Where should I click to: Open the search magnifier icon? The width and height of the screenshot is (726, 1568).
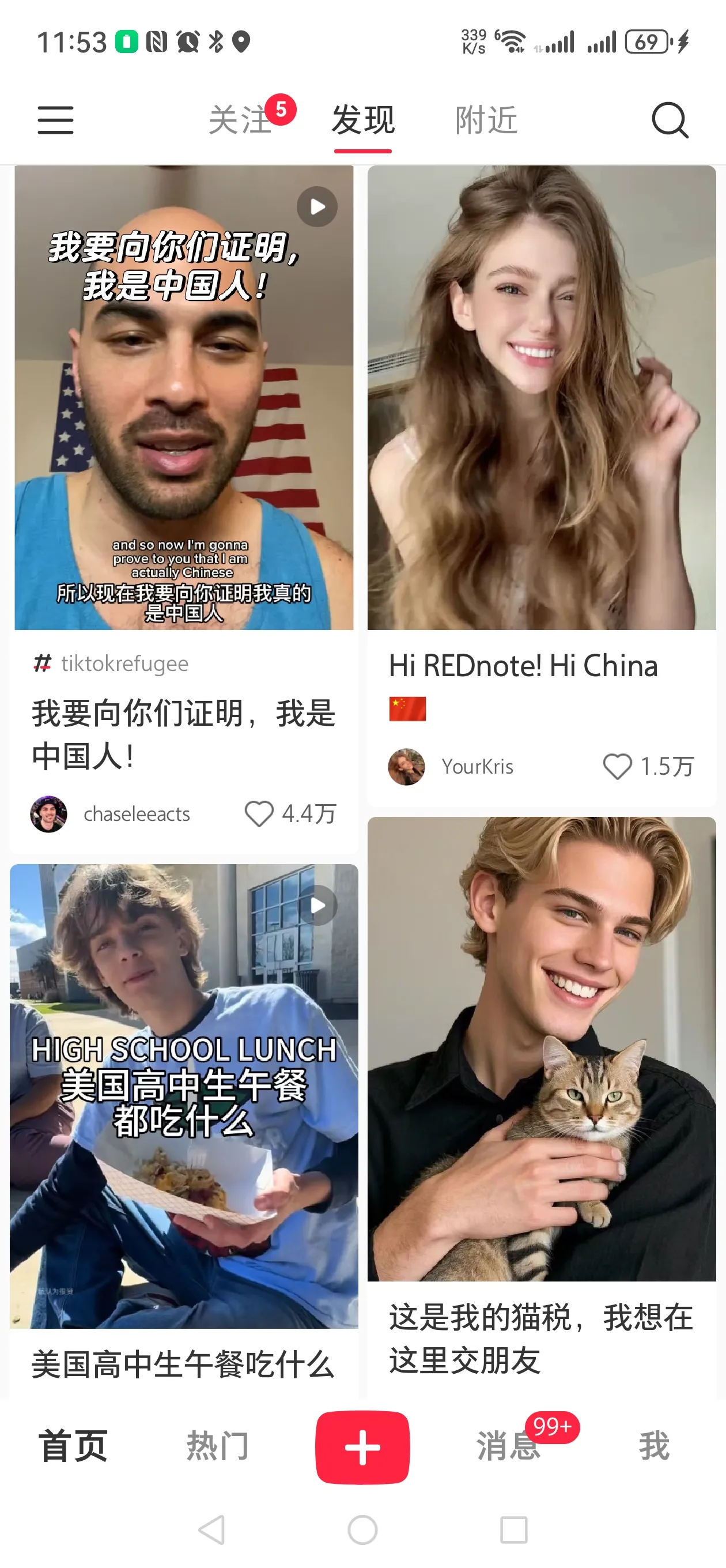[670, 120]
